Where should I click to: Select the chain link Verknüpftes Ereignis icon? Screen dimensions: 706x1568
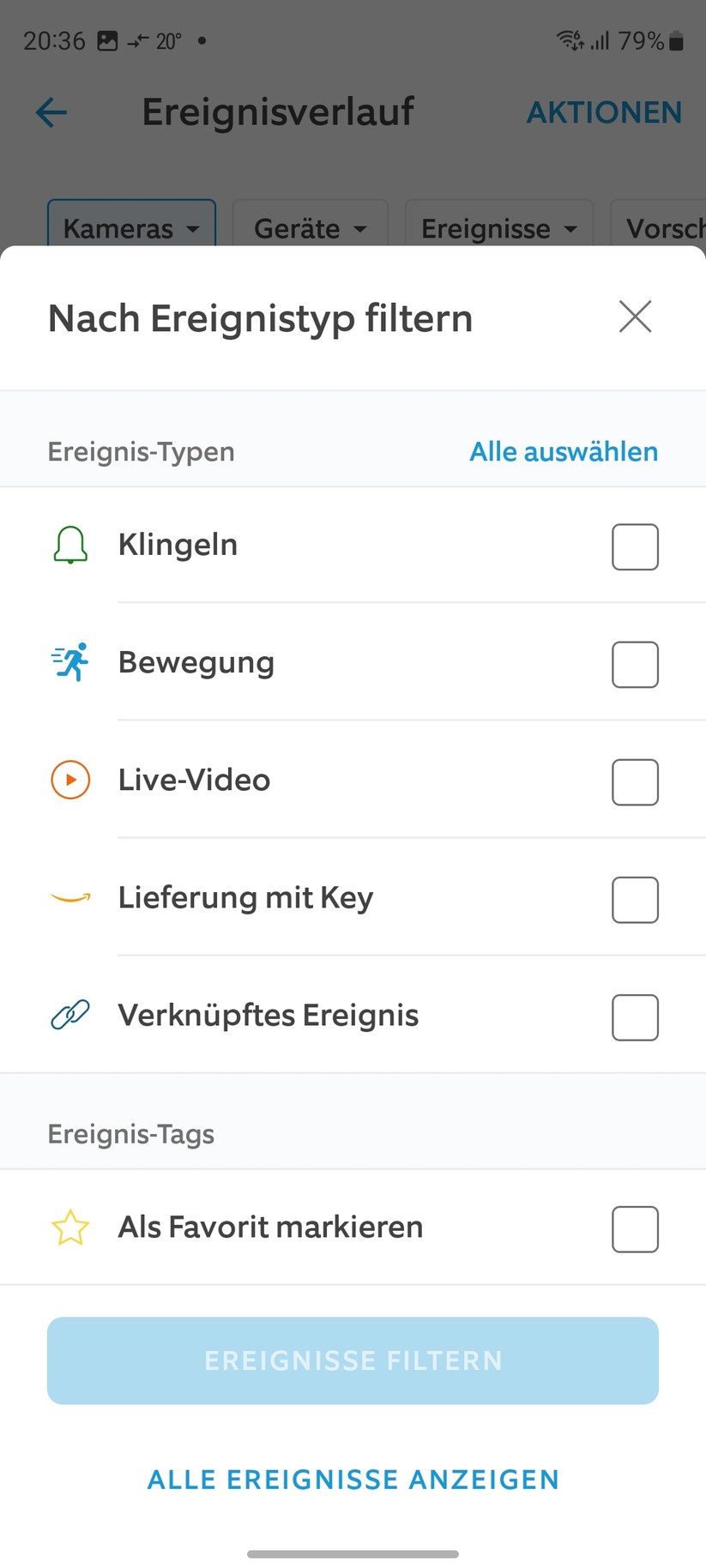pyautogui.click(x=70, y=1016)
